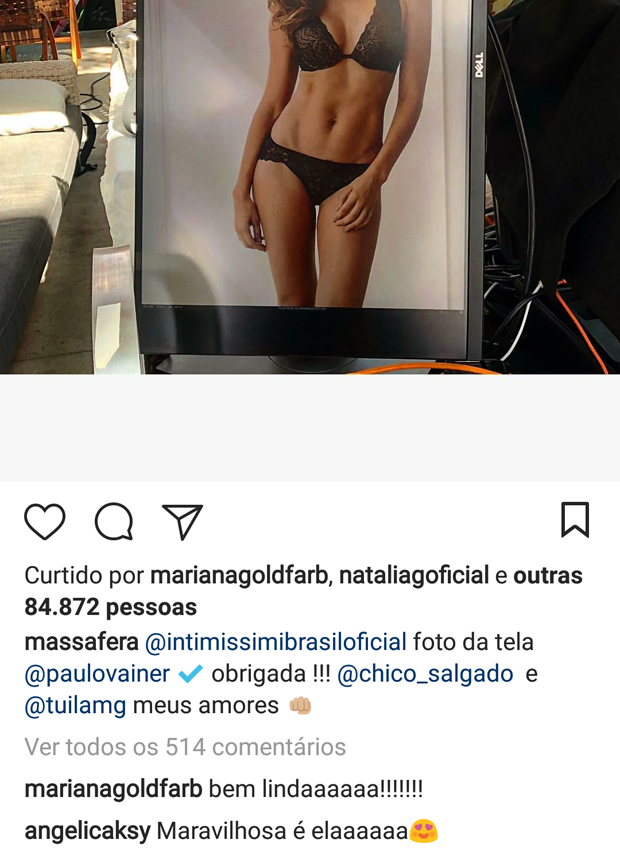Visit the @chico_salgado profile link
Image resolution: width=620 pixels, height=851 pixels.
(x=425, y=674)
